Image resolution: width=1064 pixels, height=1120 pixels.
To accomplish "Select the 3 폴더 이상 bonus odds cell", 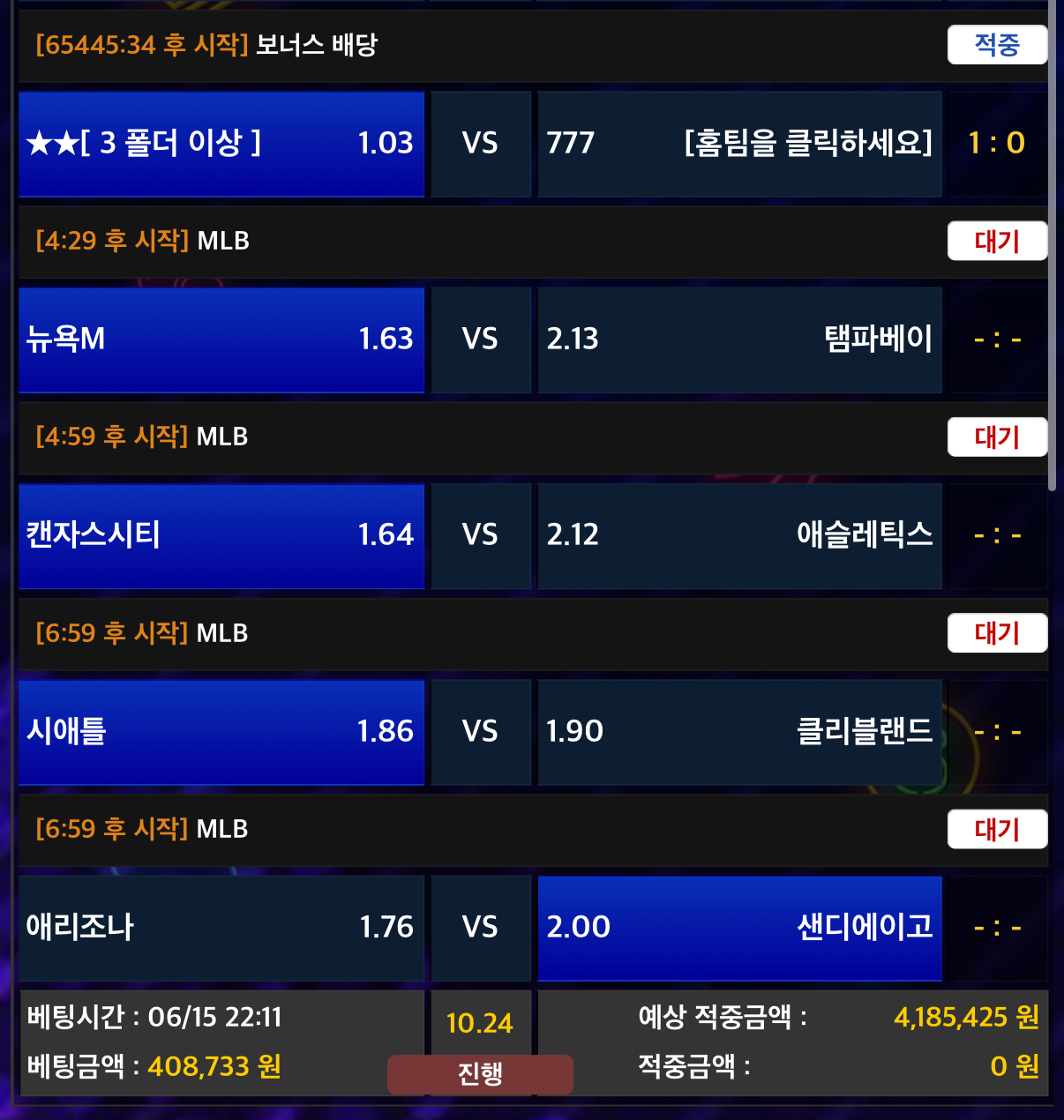I will coord(221,143).
